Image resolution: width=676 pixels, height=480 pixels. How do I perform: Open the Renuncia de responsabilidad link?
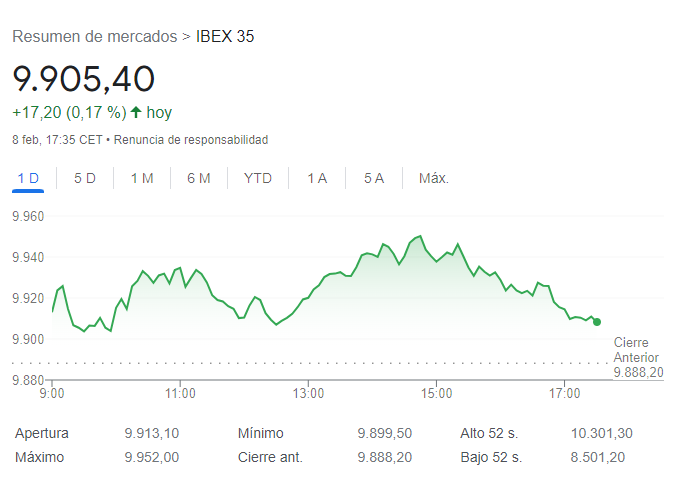pyautogui.click(x=191, y=139)
